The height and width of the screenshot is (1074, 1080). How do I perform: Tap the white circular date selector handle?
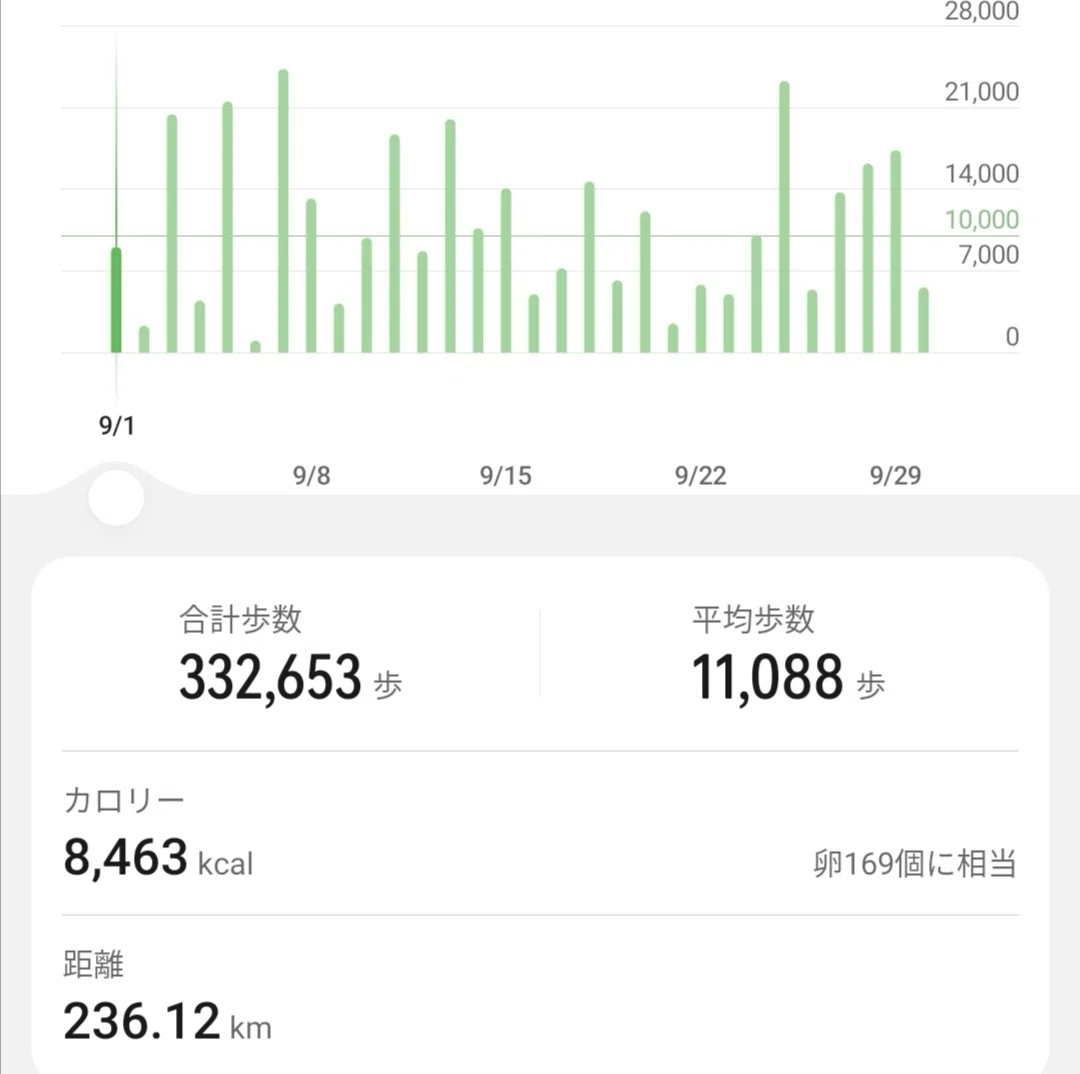pos(116,497)
